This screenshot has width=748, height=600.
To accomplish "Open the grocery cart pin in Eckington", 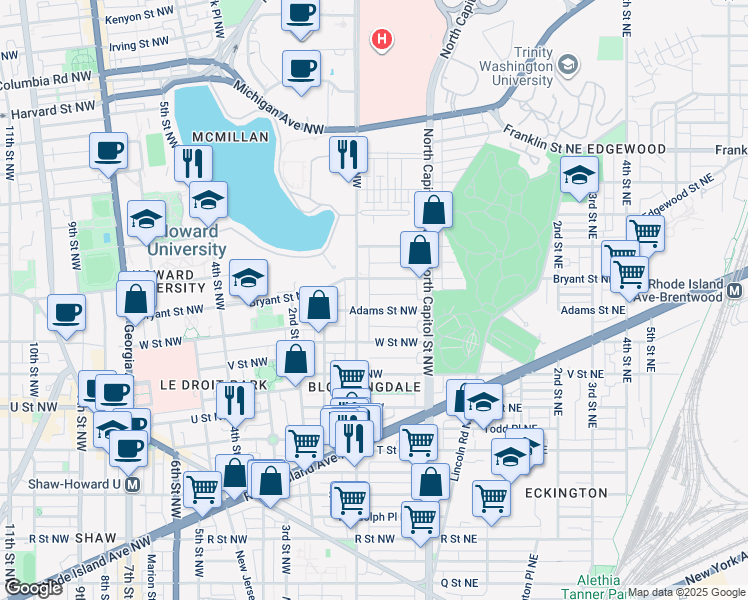I will [491, 496].
